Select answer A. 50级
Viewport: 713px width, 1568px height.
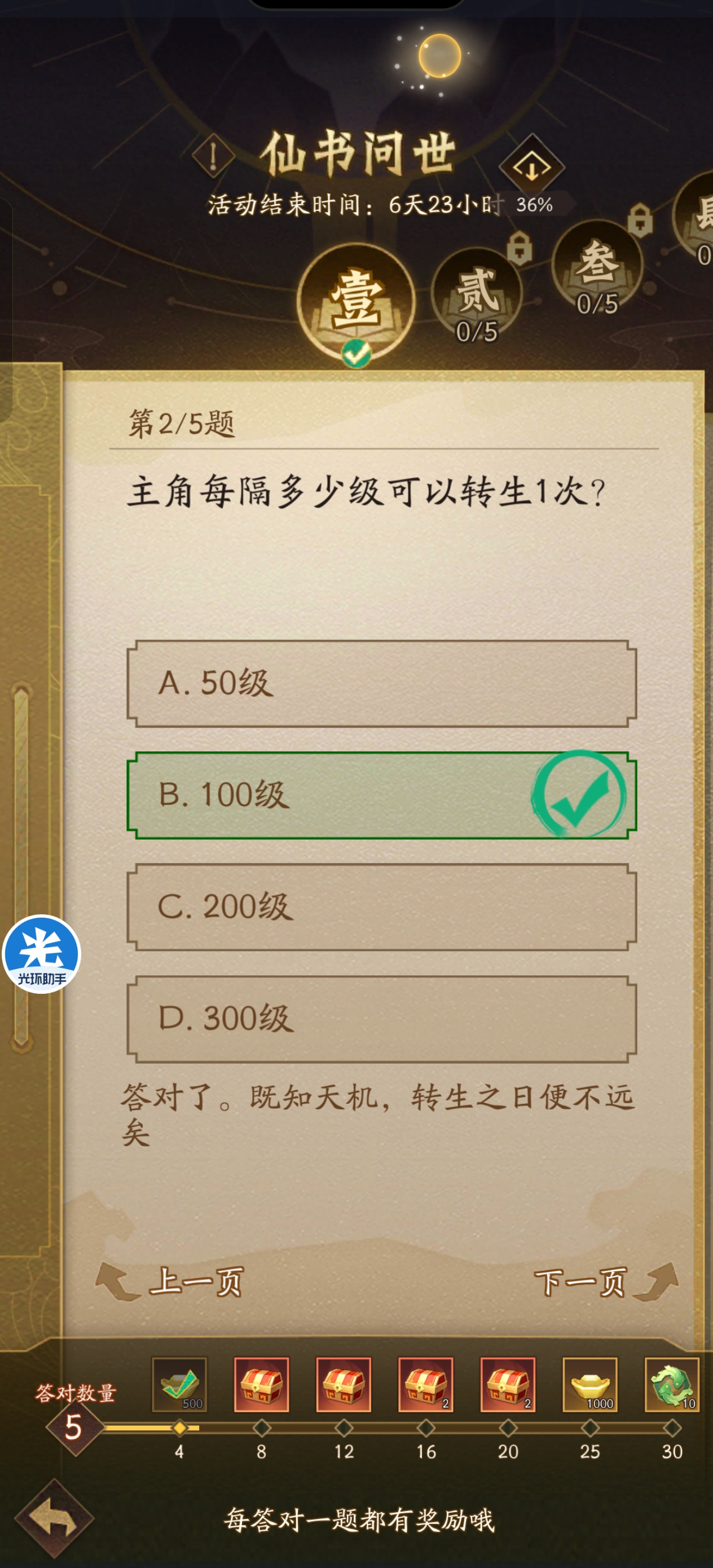click(381, 683)
